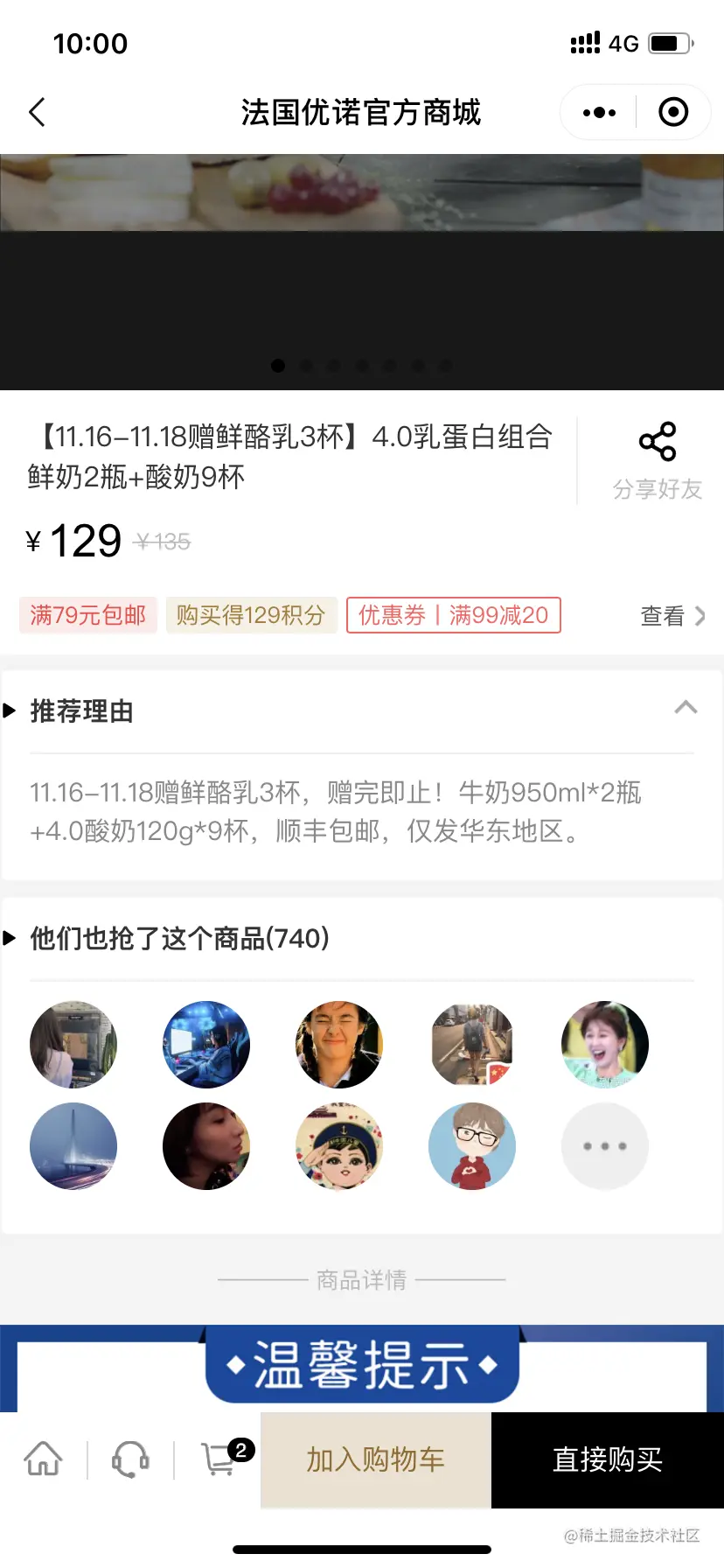Tap the 满99减20 coupon tag

click(x=454, y=615)
